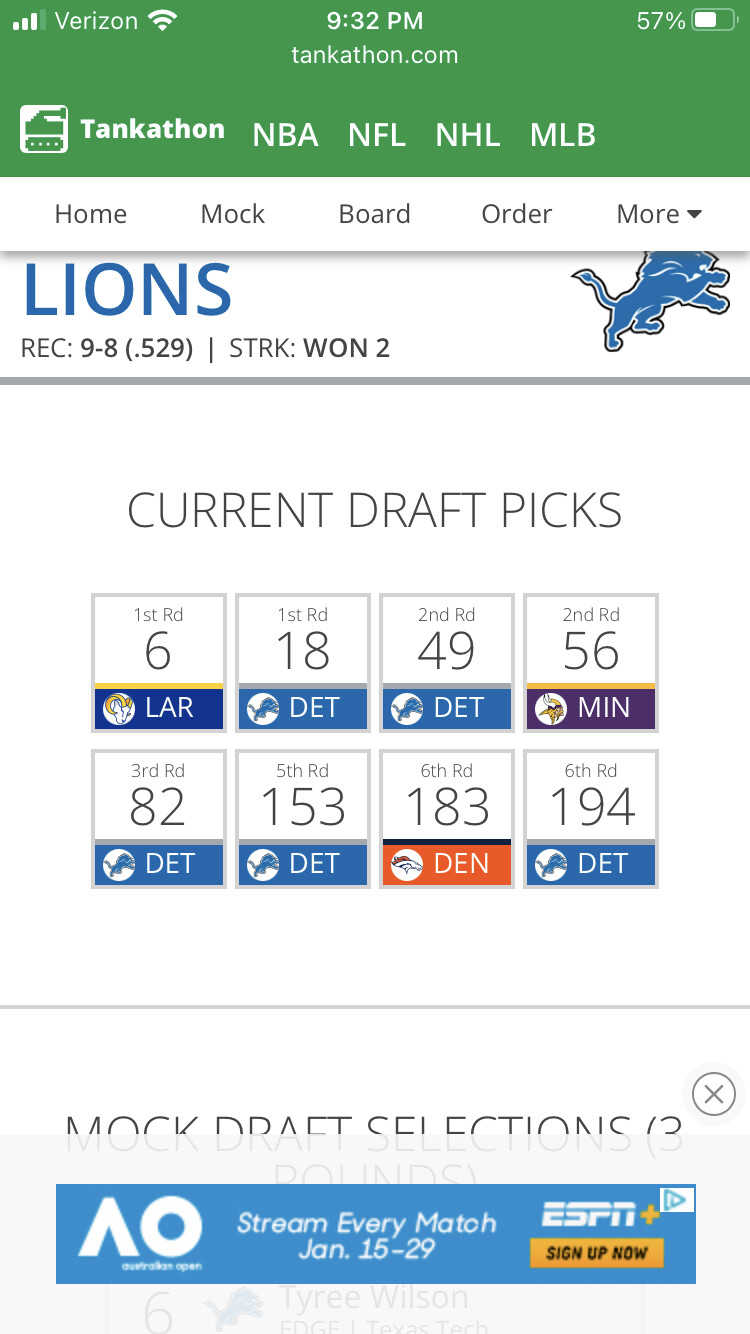
Task: Expand the More dropdown menu
Action: 659,214
